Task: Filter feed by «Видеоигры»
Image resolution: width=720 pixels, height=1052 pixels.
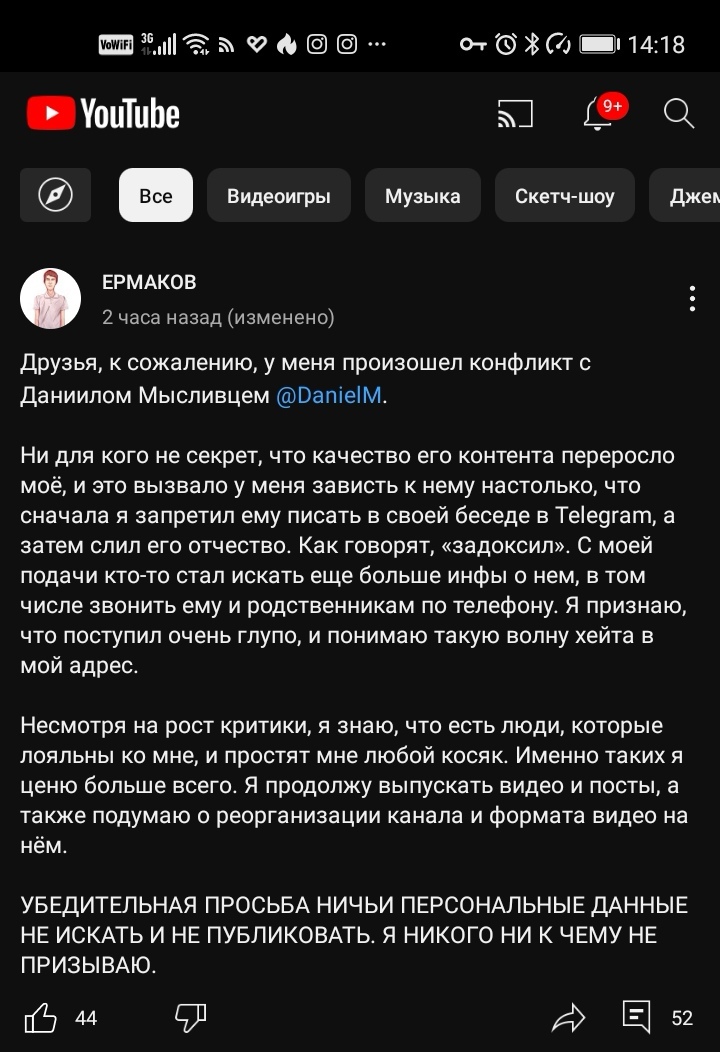Action: point(278,195)
